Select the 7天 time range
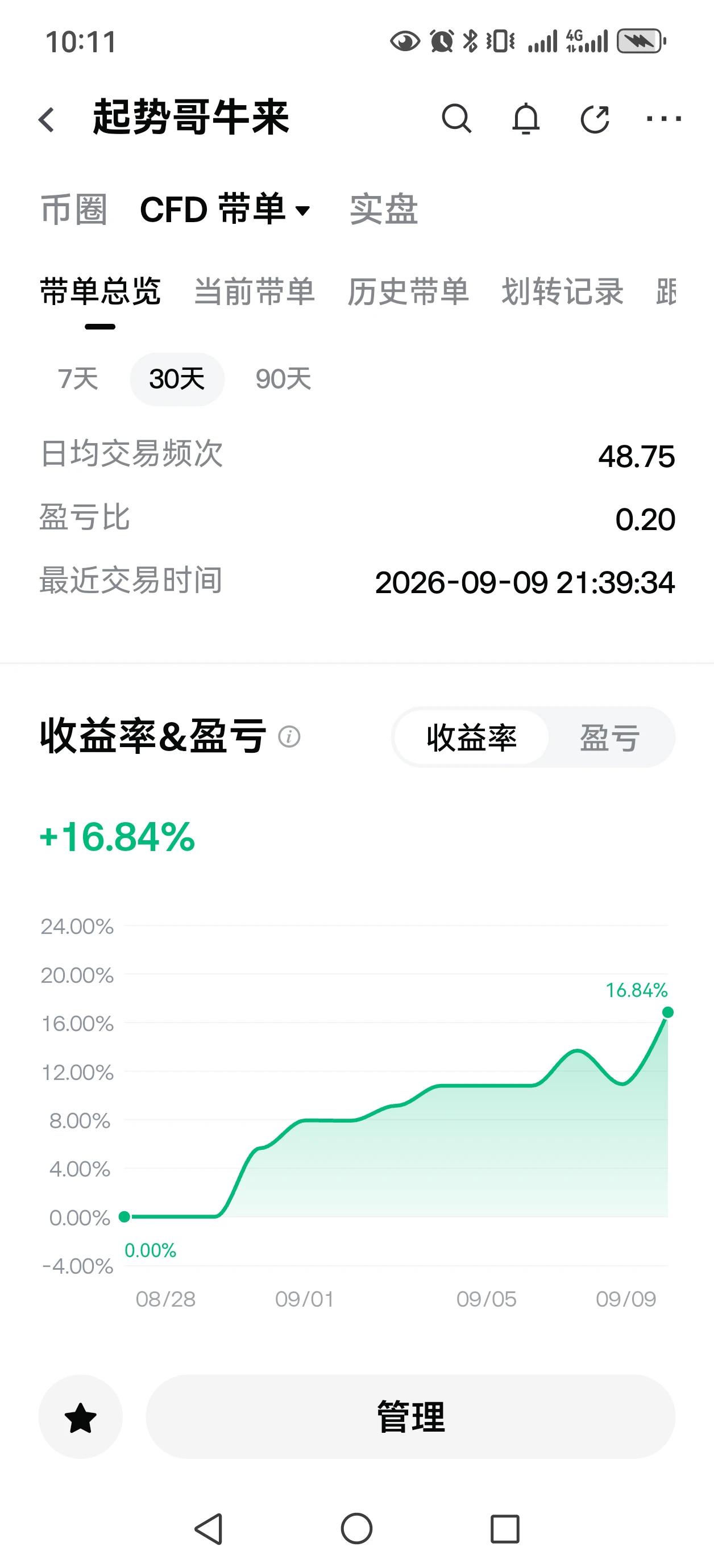Screen dimensions: 714x1568 pos(78,380)
